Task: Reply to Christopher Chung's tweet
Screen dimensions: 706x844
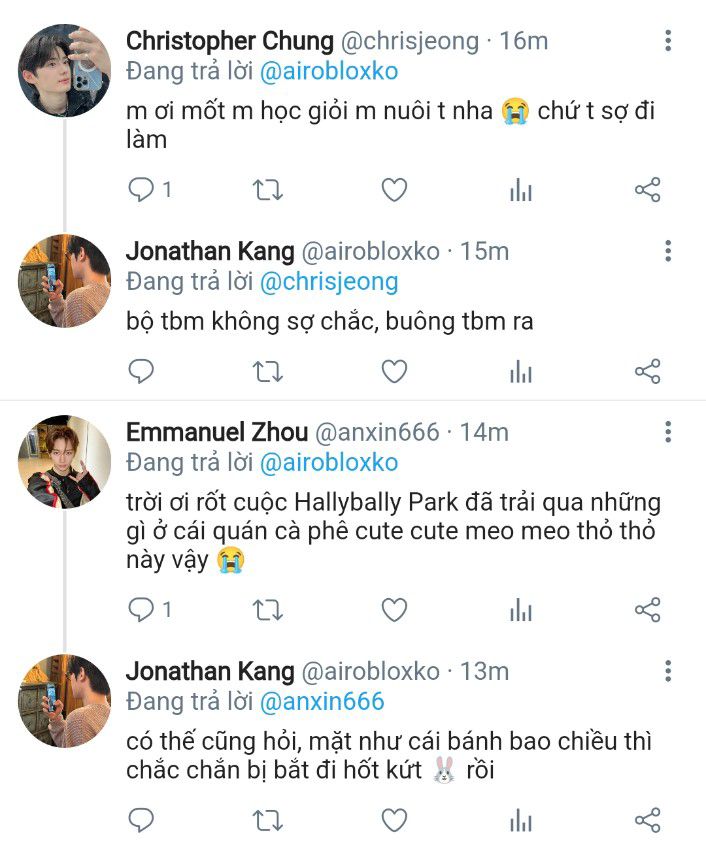Action: tap(143, 190)
